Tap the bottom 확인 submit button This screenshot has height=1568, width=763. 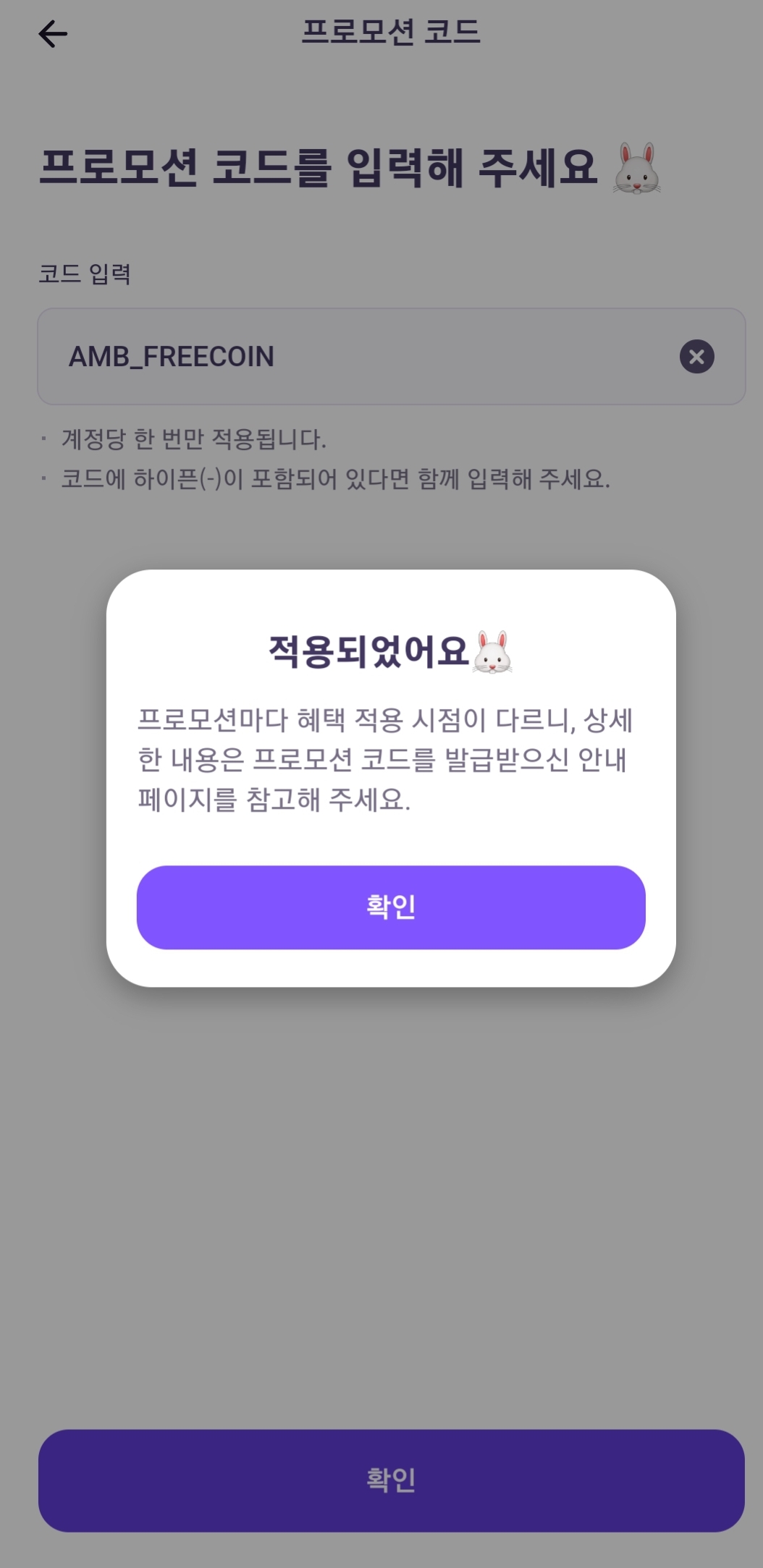tap(391, 1480)
